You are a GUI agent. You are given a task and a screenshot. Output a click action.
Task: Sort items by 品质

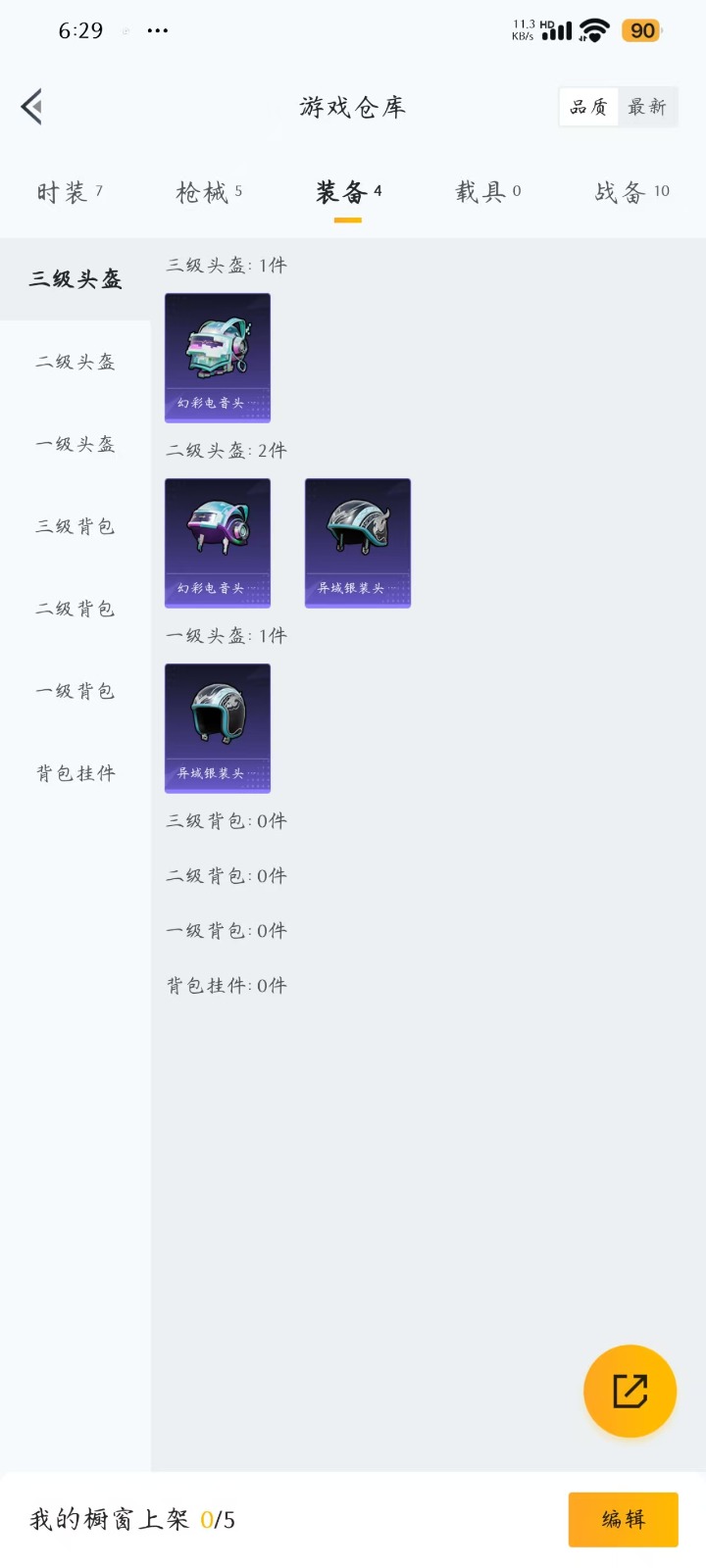(x=588, y=107)
